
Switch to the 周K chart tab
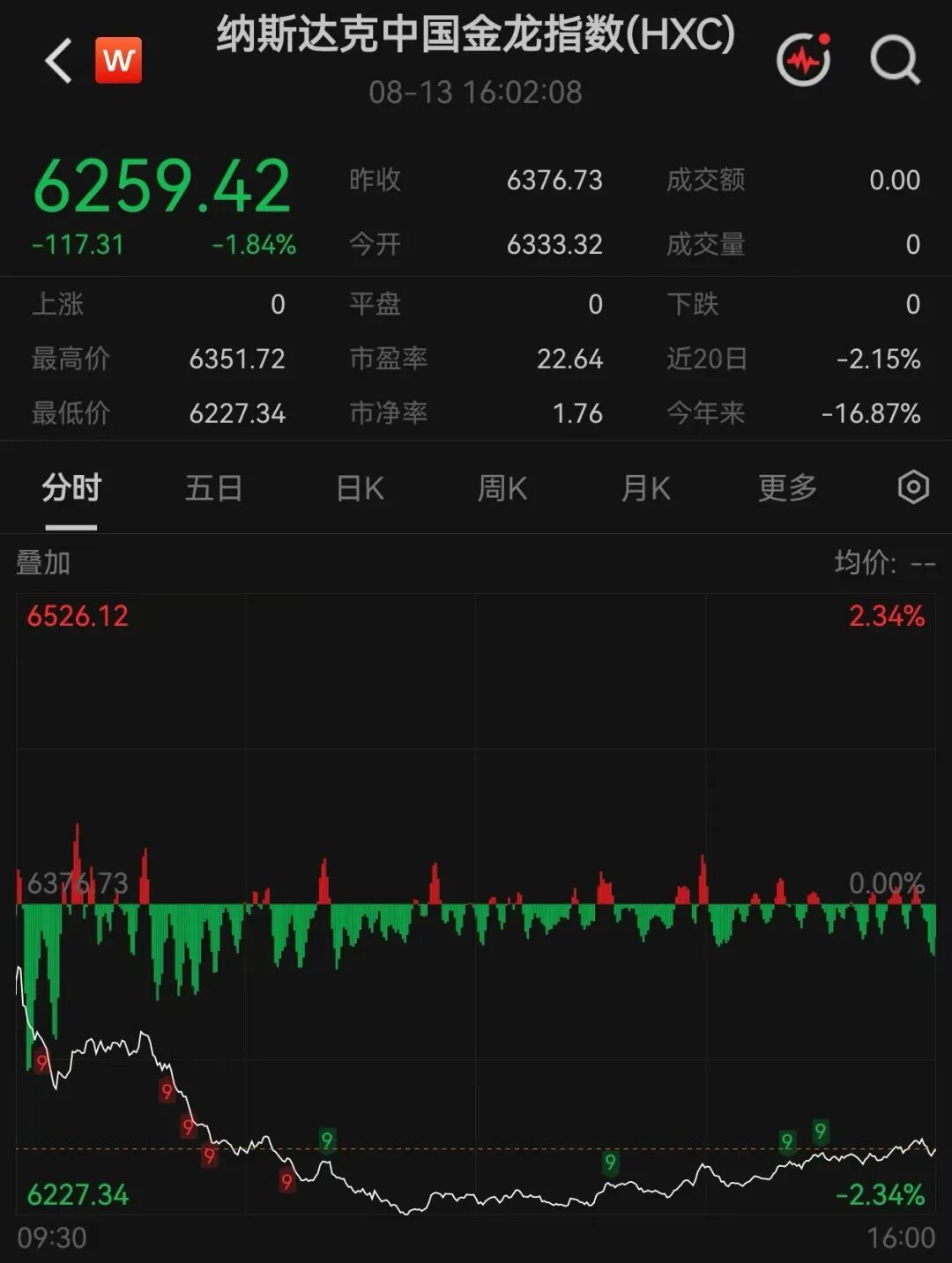[x=502, y=487]
